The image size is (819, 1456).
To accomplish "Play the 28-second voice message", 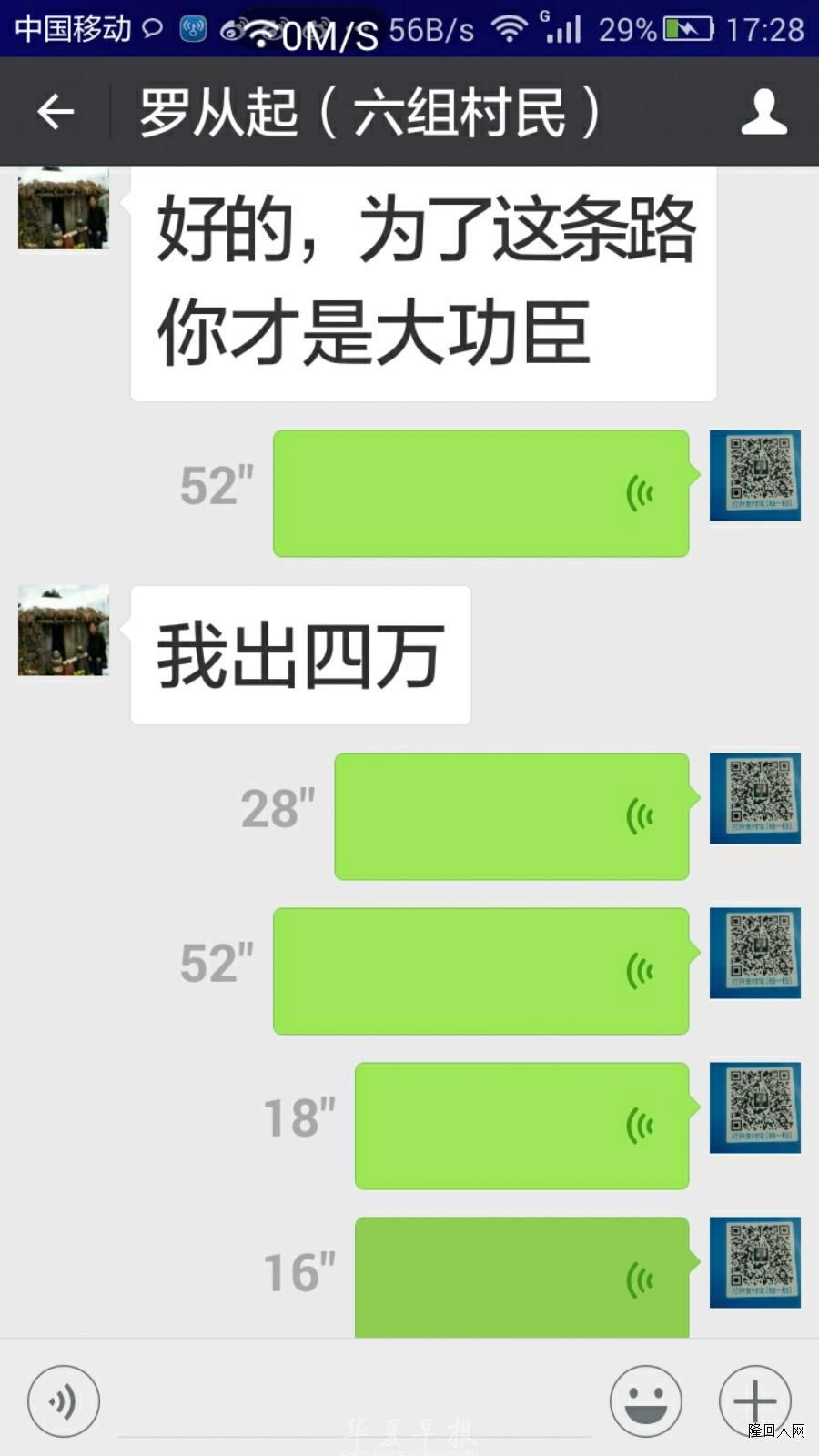I will (511, 816).
